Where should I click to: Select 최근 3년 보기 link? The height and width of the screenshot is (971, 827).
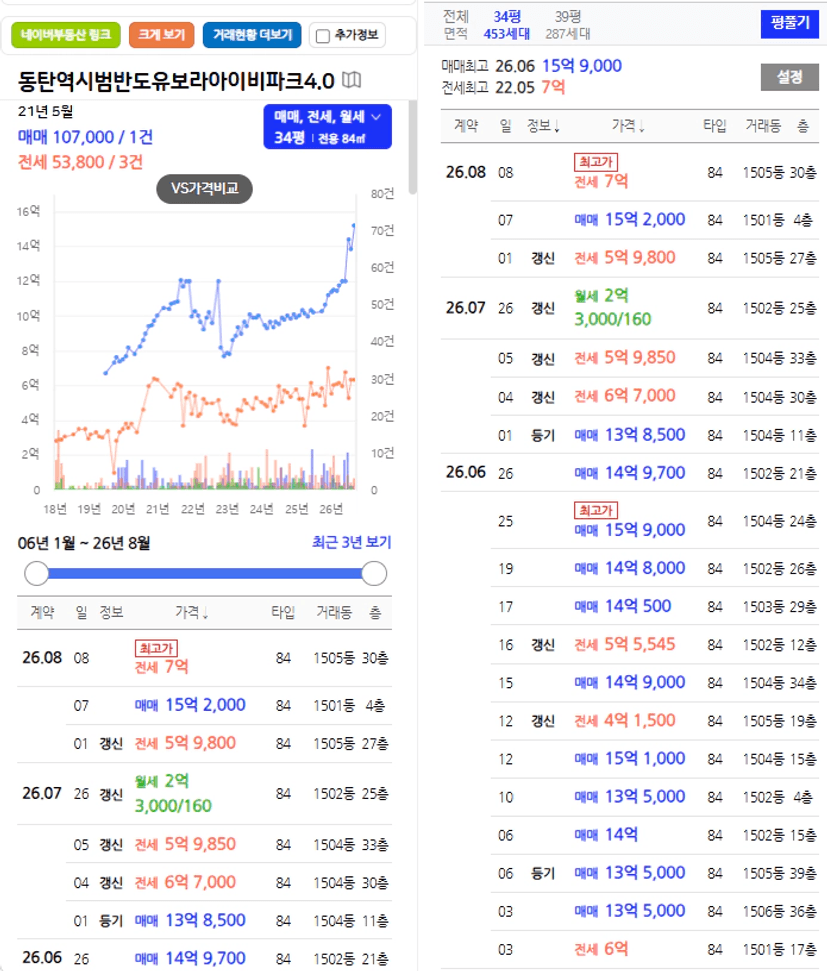(x=352, y=542)
